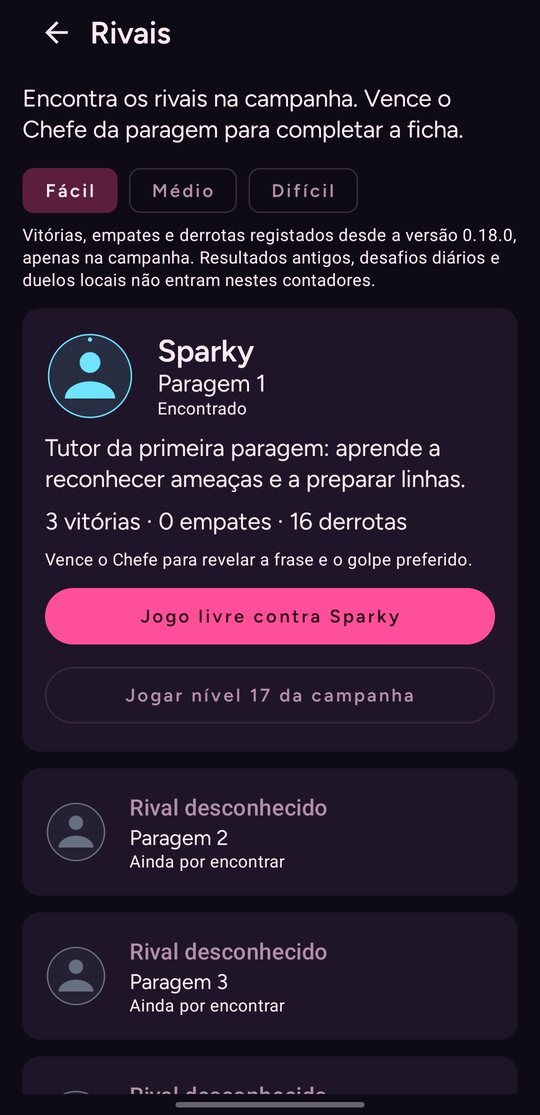Start Jogo livre contra Sparky
The image size is (540, 1115).
(270, 617)
